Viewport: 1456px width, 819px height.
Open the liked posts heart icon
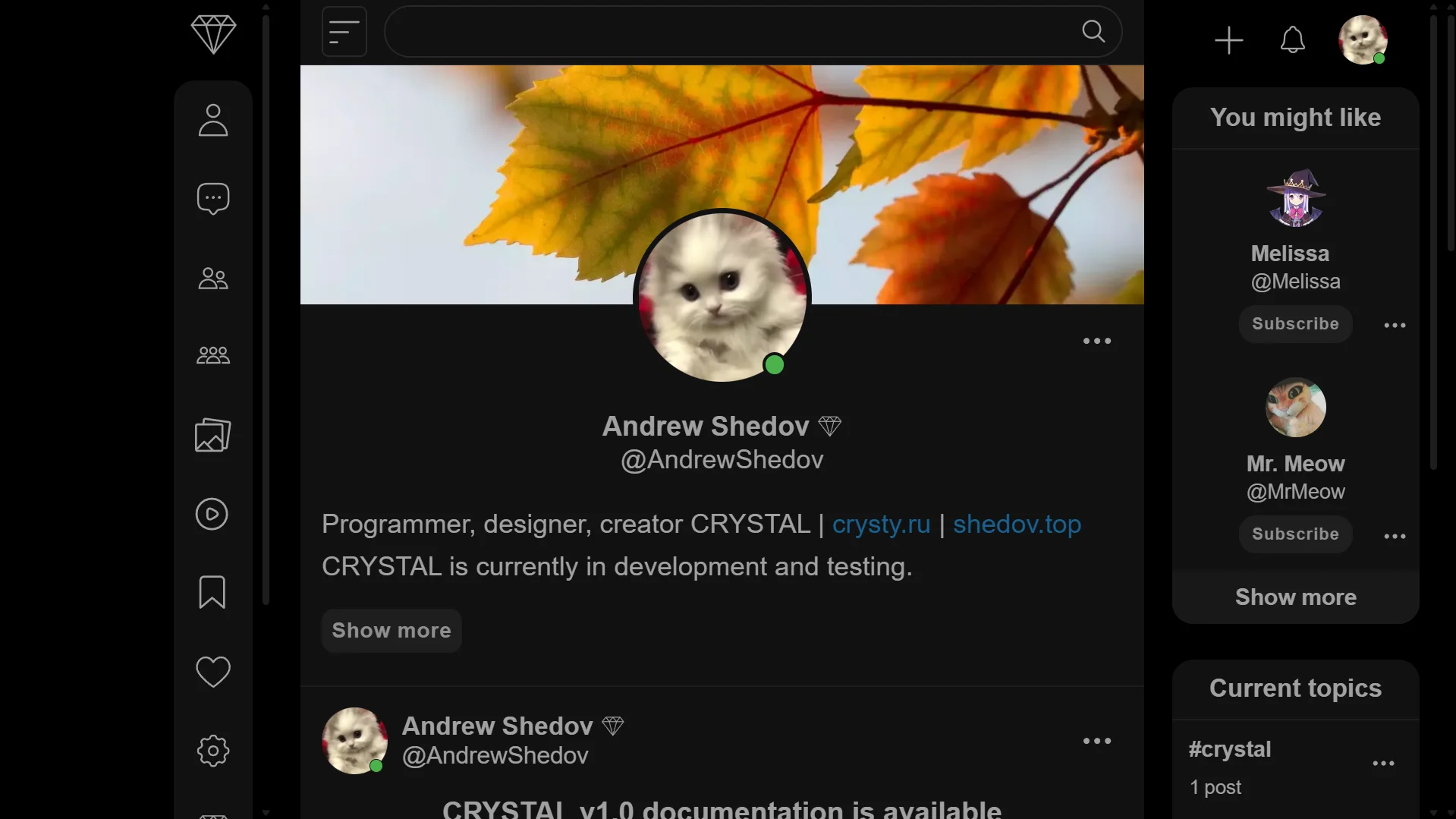click(212, 671)
